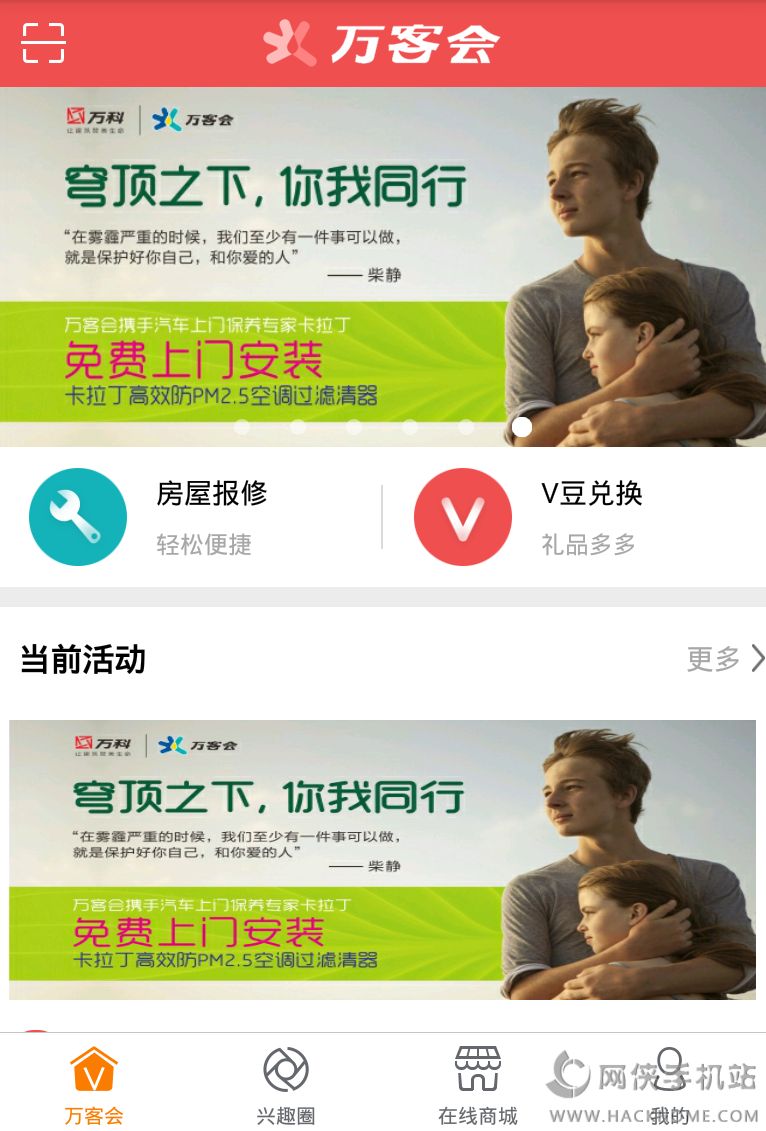
Task: Switch to the 在线商城 tab
Action: (478, 1085)
